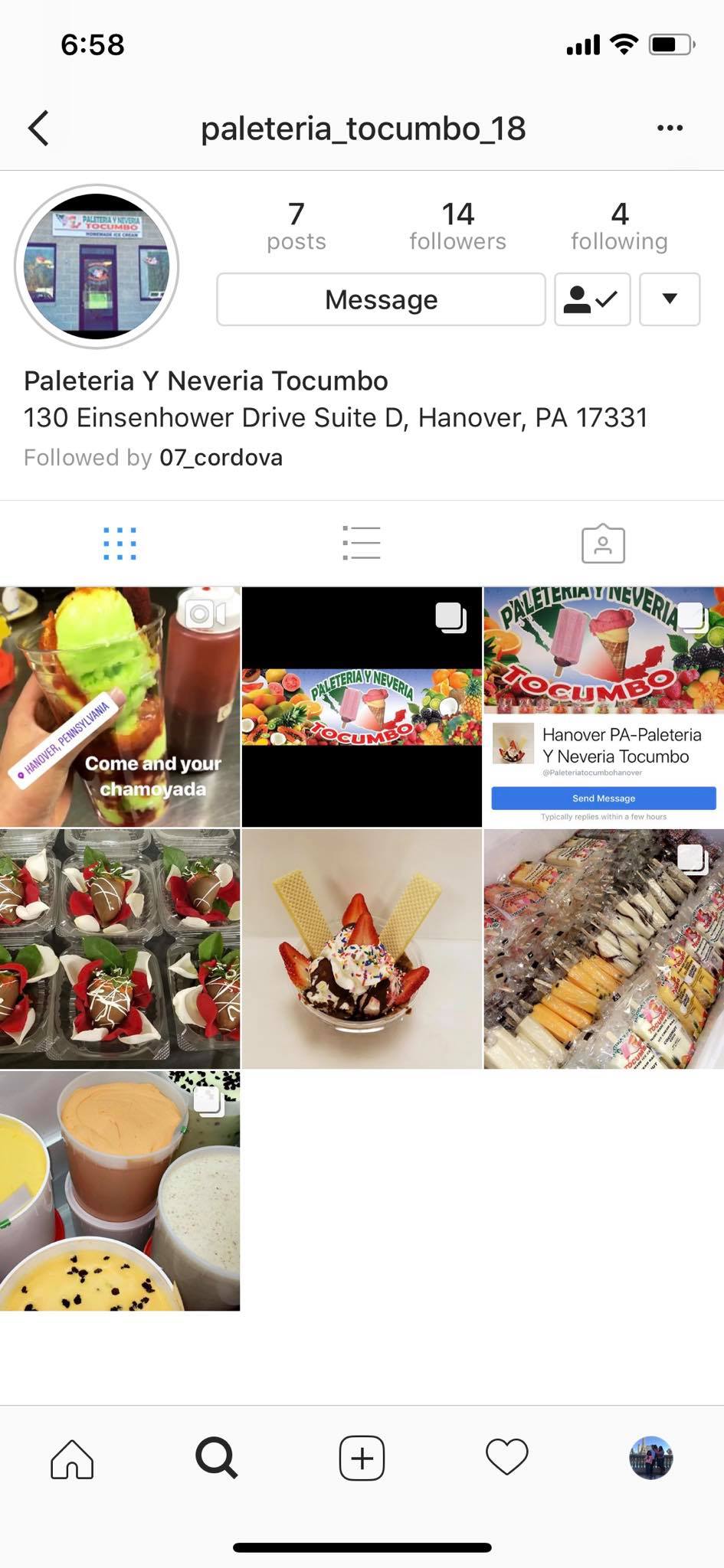Switch to grid view tab
Viewport: 724px width, 1568px height.
[x=120, y=544]
